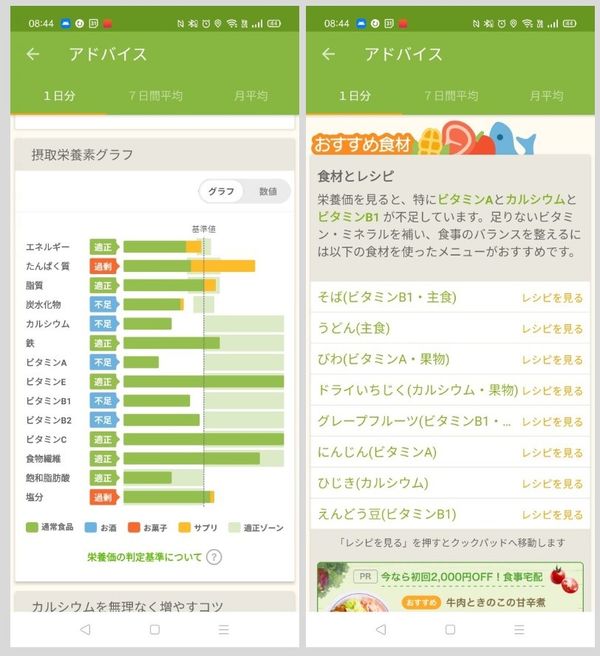Open 栄養価の判定基準について help link

pos(154,557)
